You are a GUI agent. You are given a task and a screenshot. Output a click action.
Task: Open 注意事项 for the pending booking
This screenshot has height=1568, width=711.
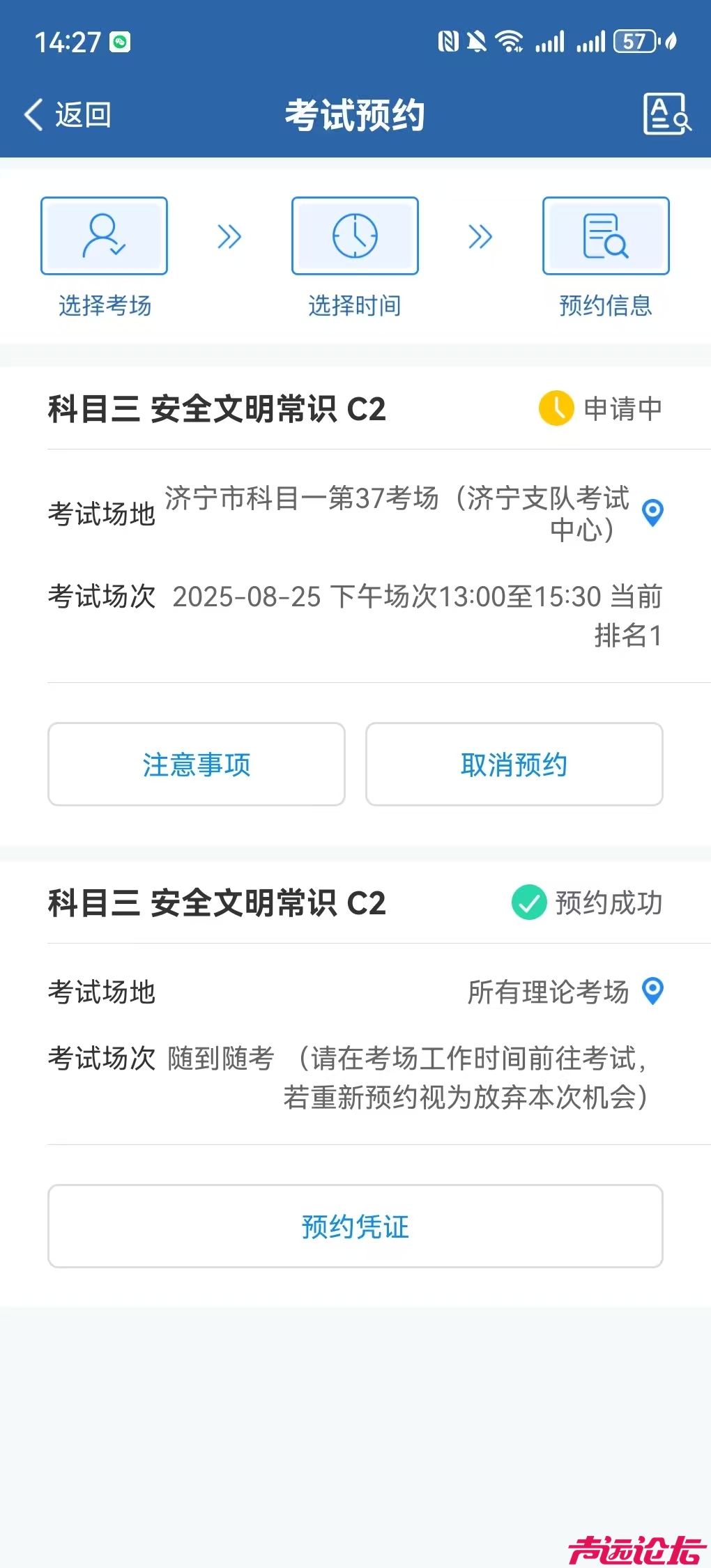coord(196,764)
